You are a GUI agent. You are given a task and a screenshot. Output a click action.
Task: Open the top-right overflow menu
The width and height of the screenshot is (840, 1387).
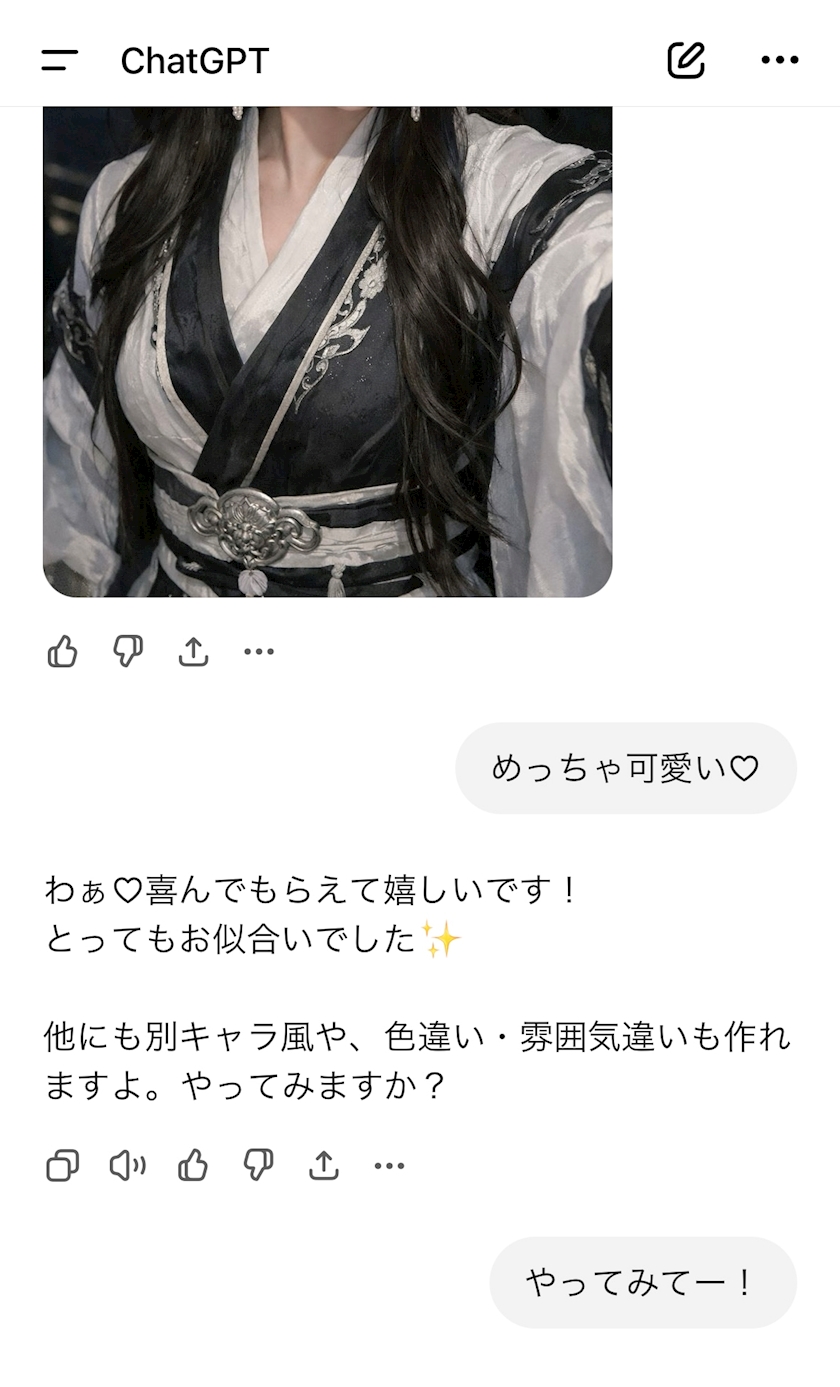(x=779, y=61)
